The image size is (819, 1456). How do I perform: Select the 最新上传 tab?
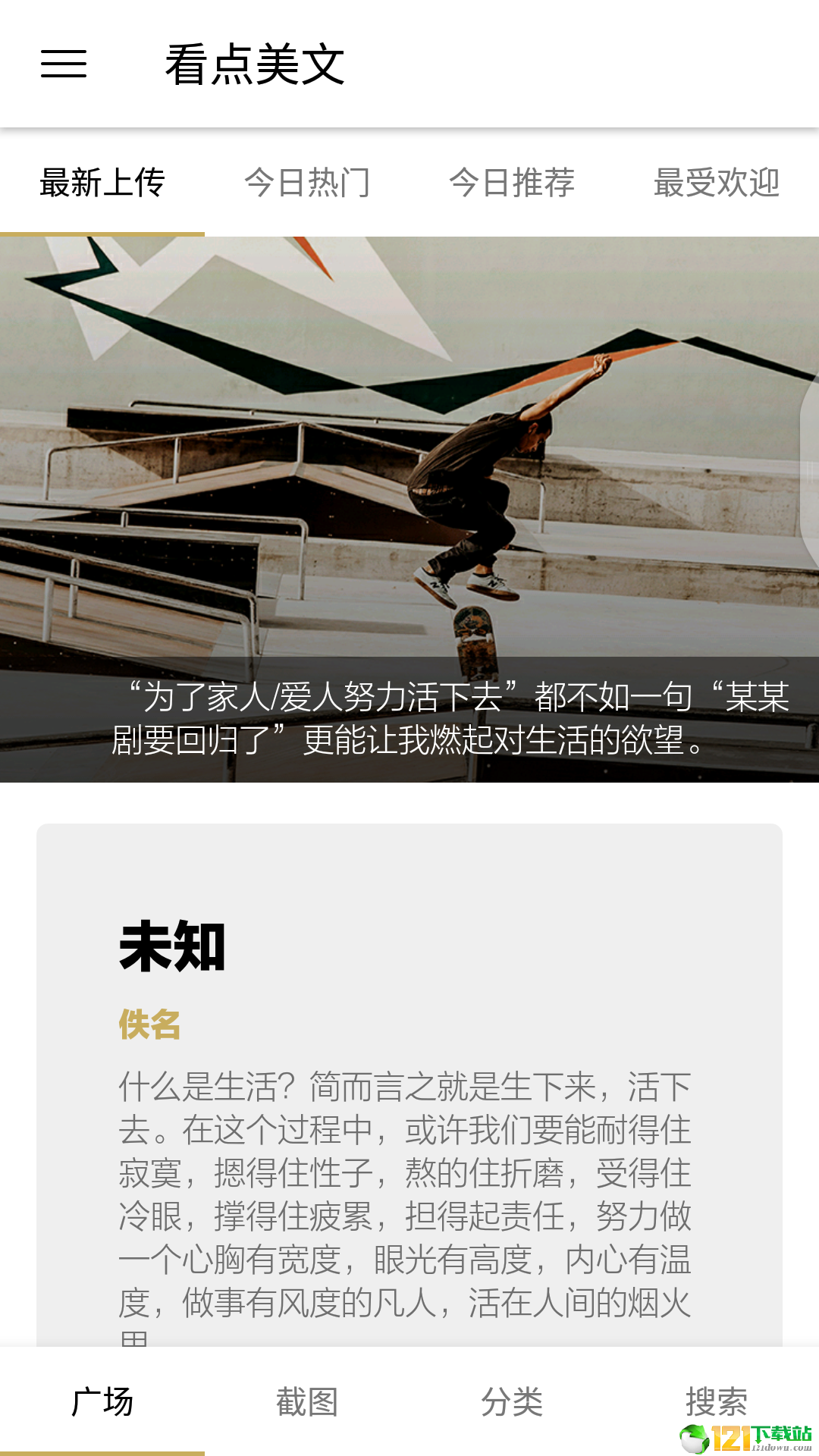(102, 183)
